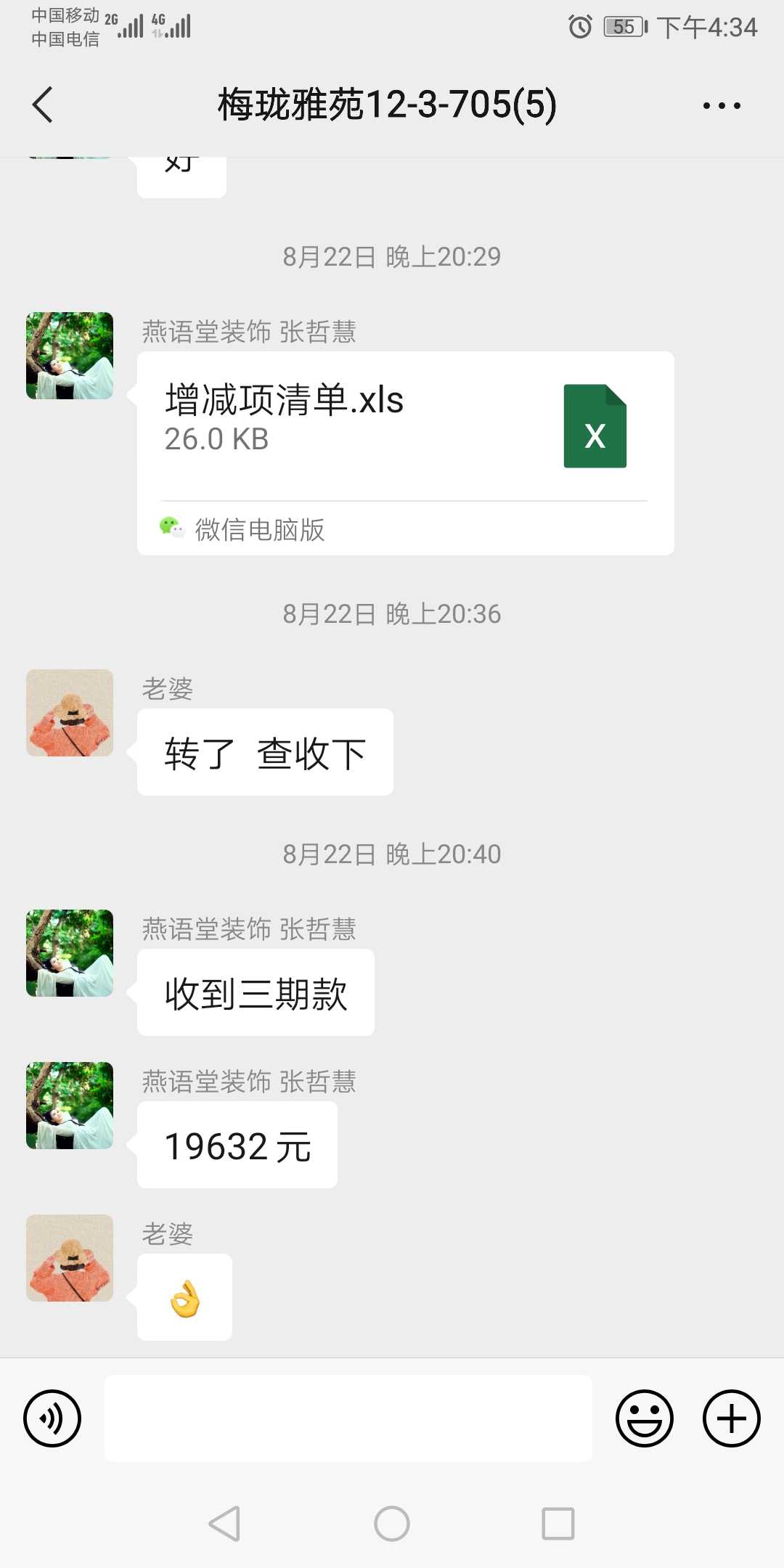
Task: Open the emoji sticker panel
Action: pos(644,1418)
